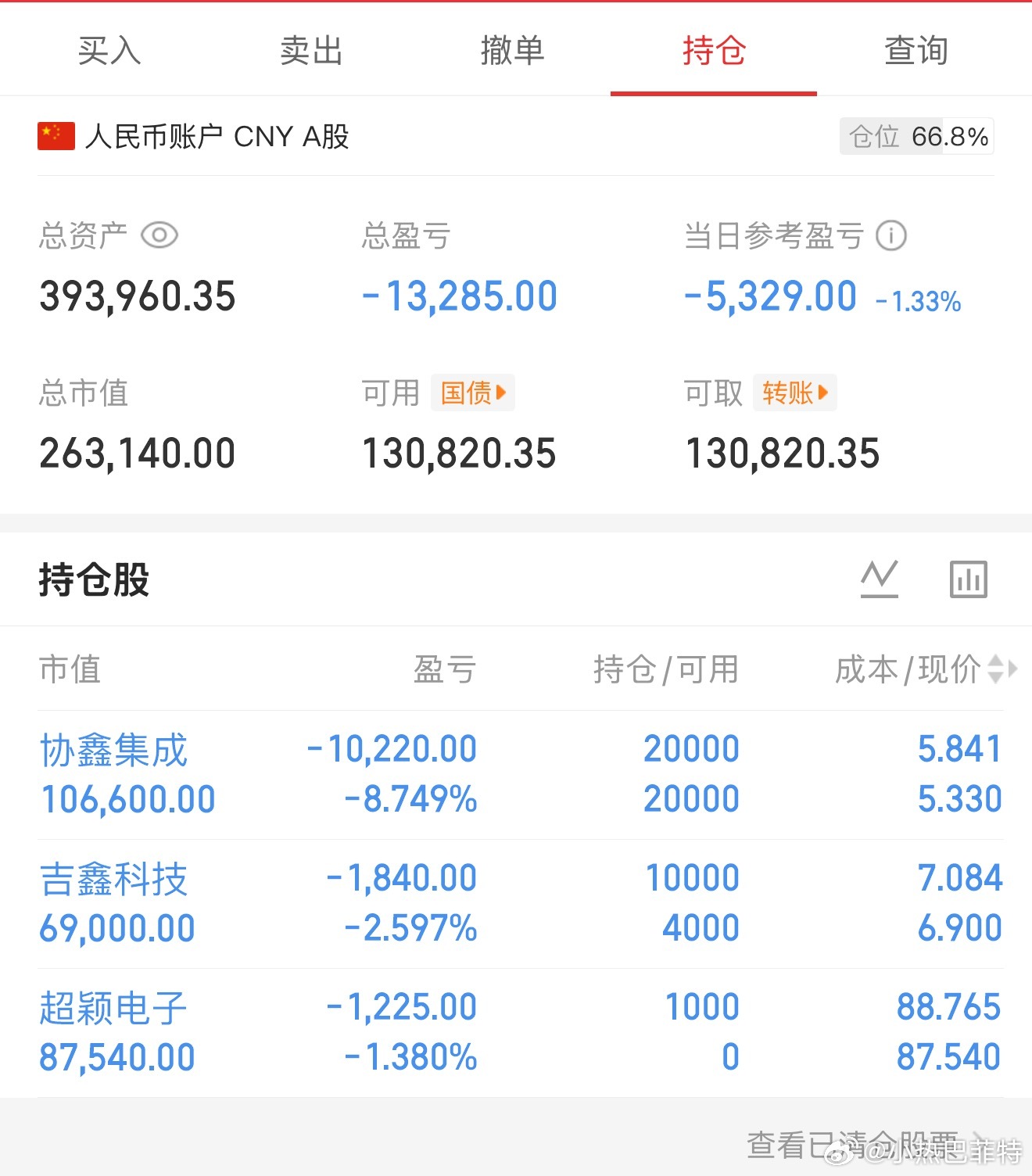The height and width of the screenshot is (1176, 1032).
Task: Switch to the 买入 tab
Action: pos(109,49)
